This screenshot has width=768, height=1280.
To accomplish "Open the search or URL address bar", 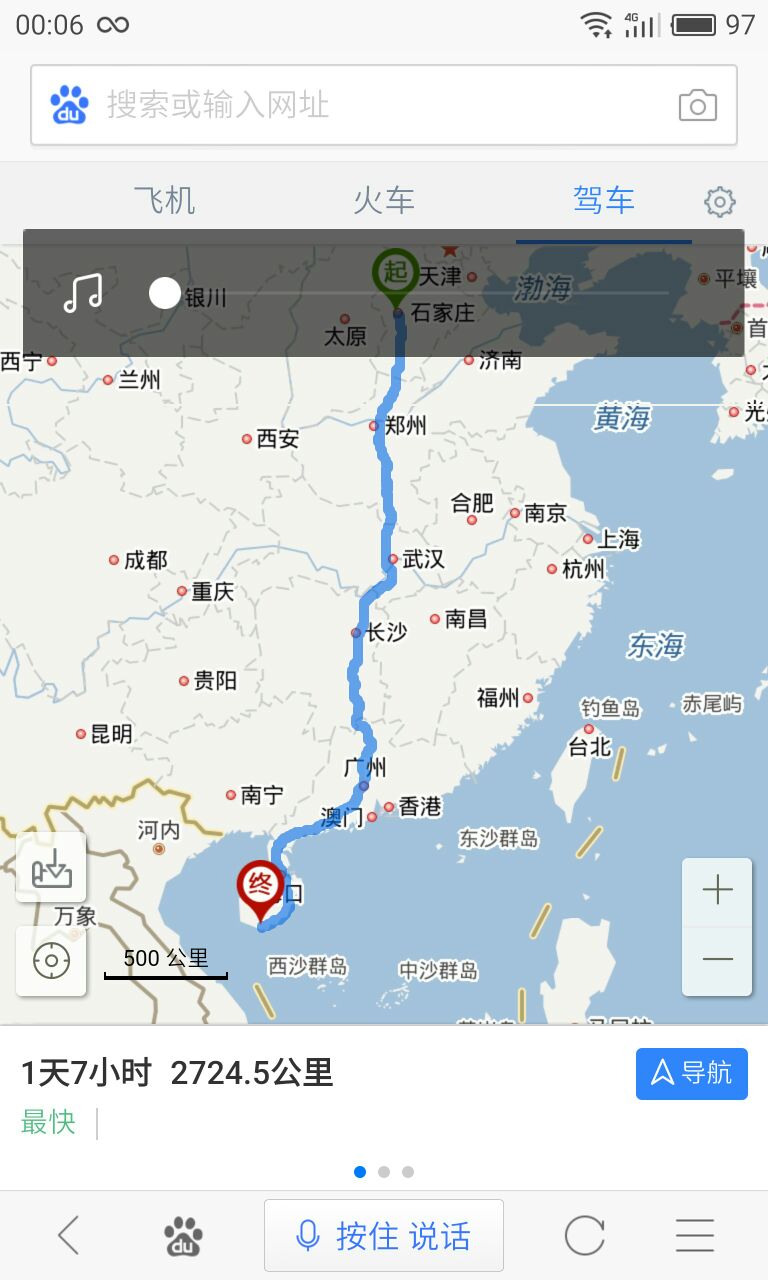I will tap(384, 105).
